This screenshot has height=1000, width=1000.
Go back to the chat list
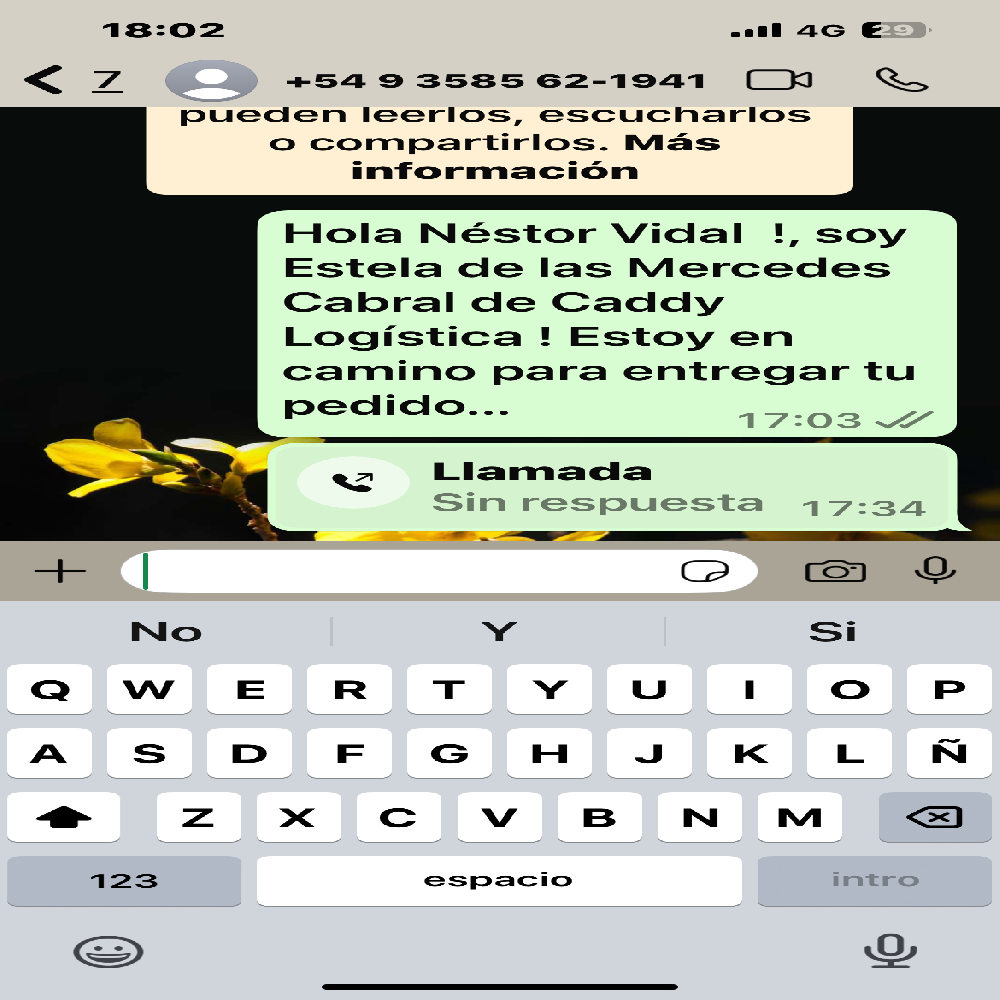point(44,80)
